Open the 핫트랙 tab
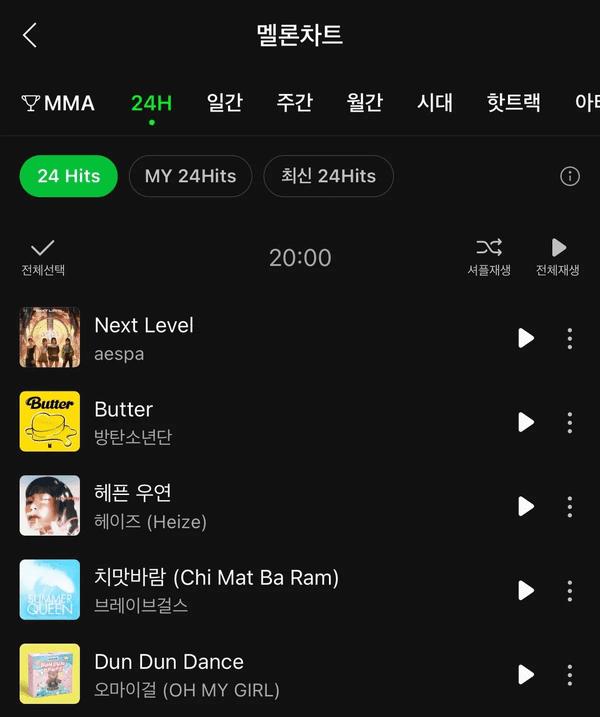This screenshot has width=600, height=717. [x=513, y=103]
